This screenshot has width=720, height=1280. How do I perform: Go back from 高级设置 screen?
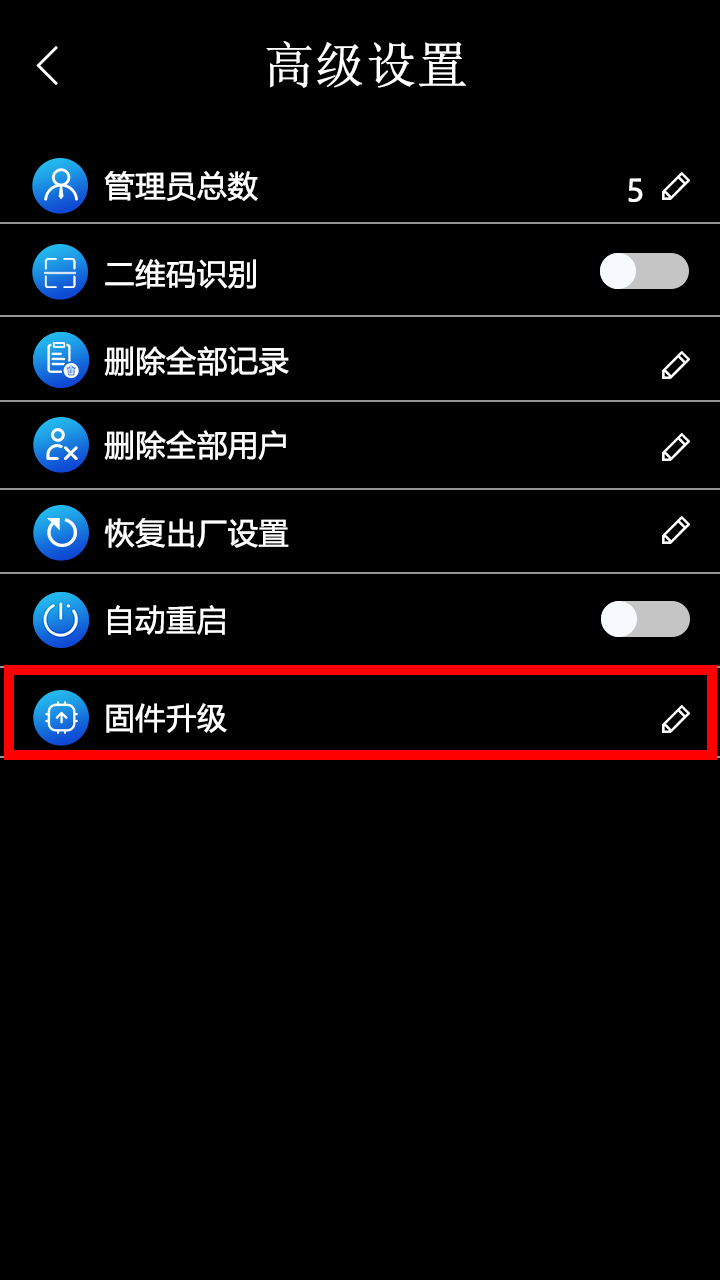[x=47, y=66]
